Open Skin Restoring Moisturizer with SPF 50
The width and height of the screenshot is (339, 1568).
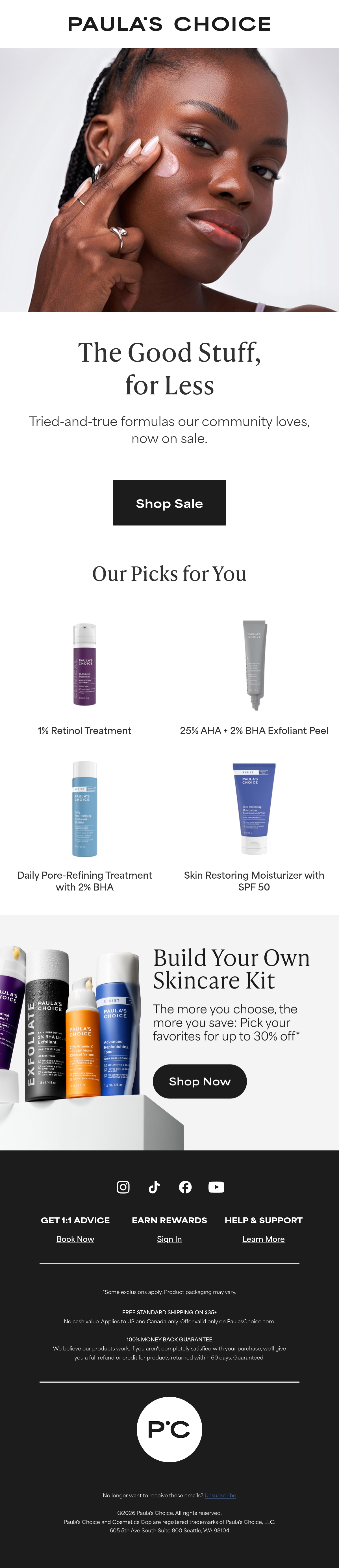[254, 881]
